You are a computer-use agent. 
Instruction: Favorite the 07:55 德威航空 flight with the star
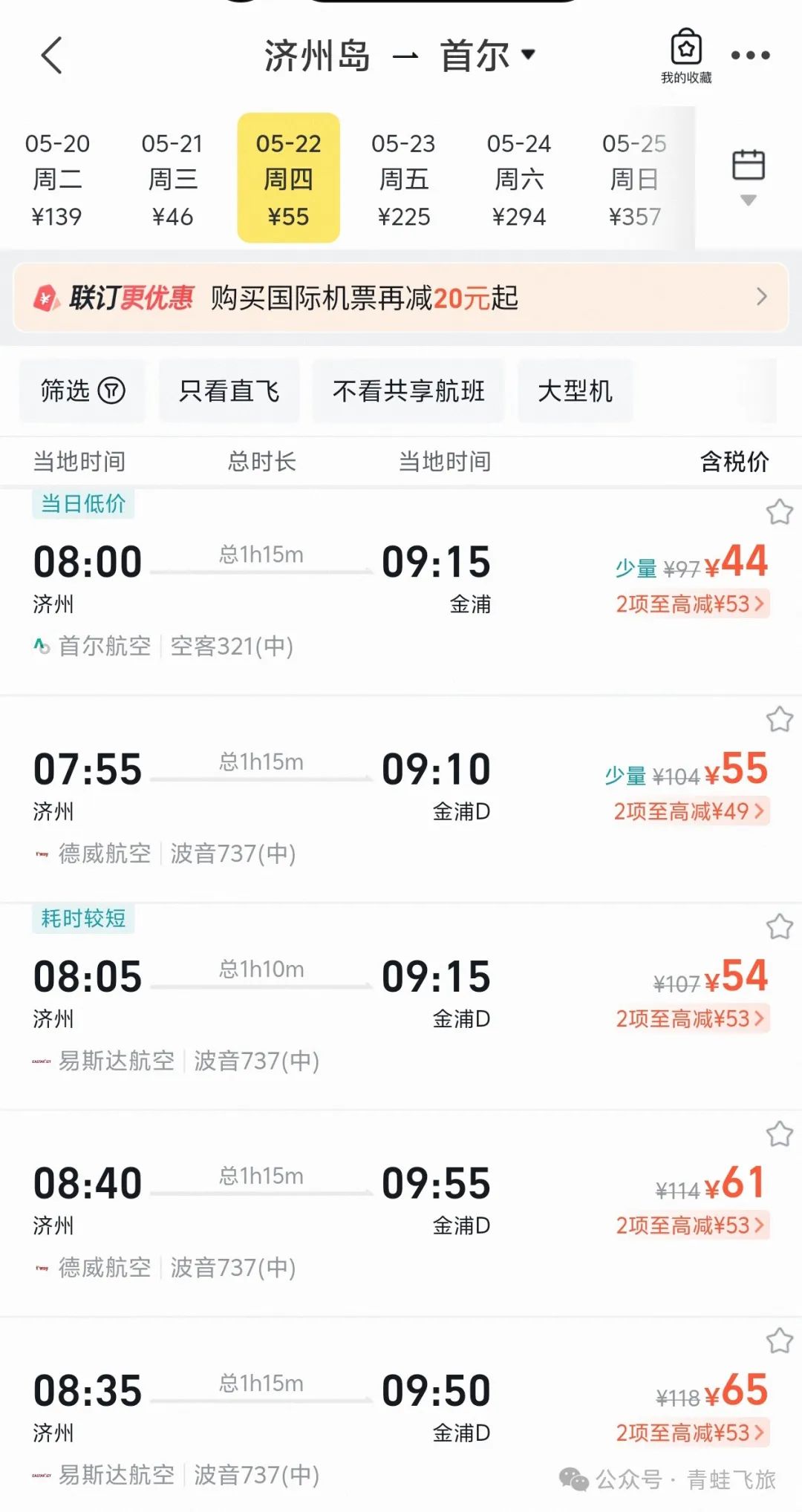click(x=780, y=719)
